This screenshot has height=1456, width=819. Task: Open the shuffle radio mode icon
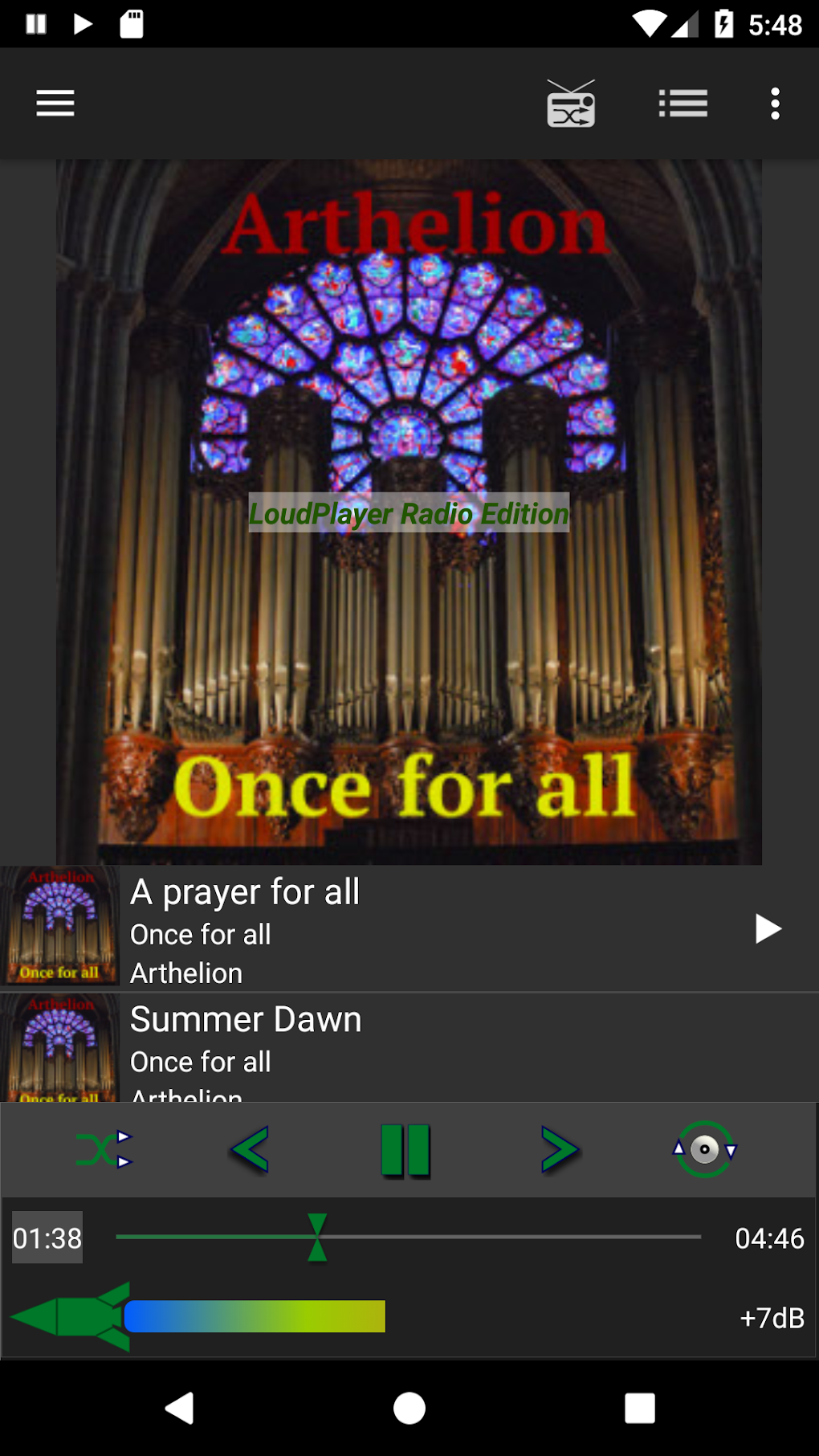pos(571,104)
